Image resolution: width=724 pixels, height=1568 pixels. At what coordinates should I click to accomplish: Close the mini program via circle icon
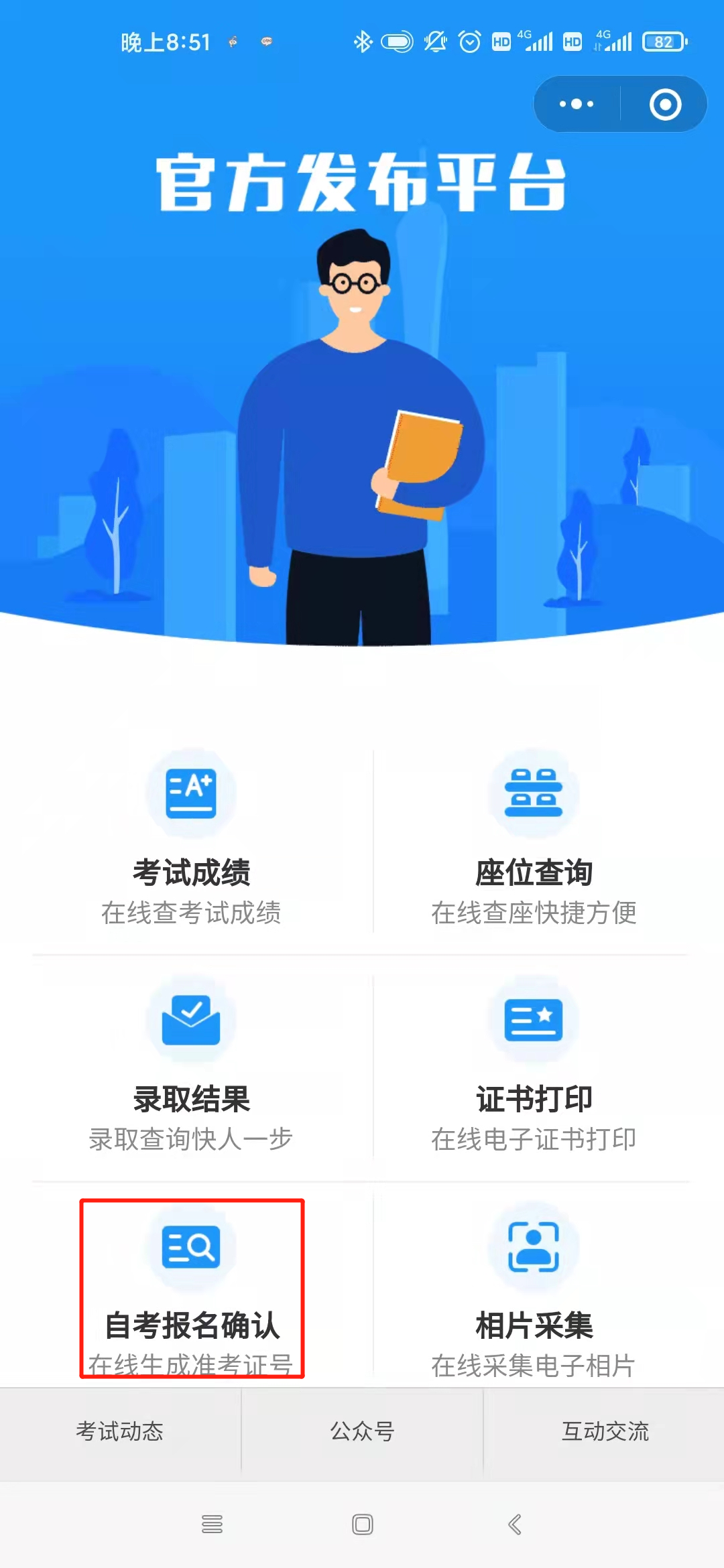point(665,105)
